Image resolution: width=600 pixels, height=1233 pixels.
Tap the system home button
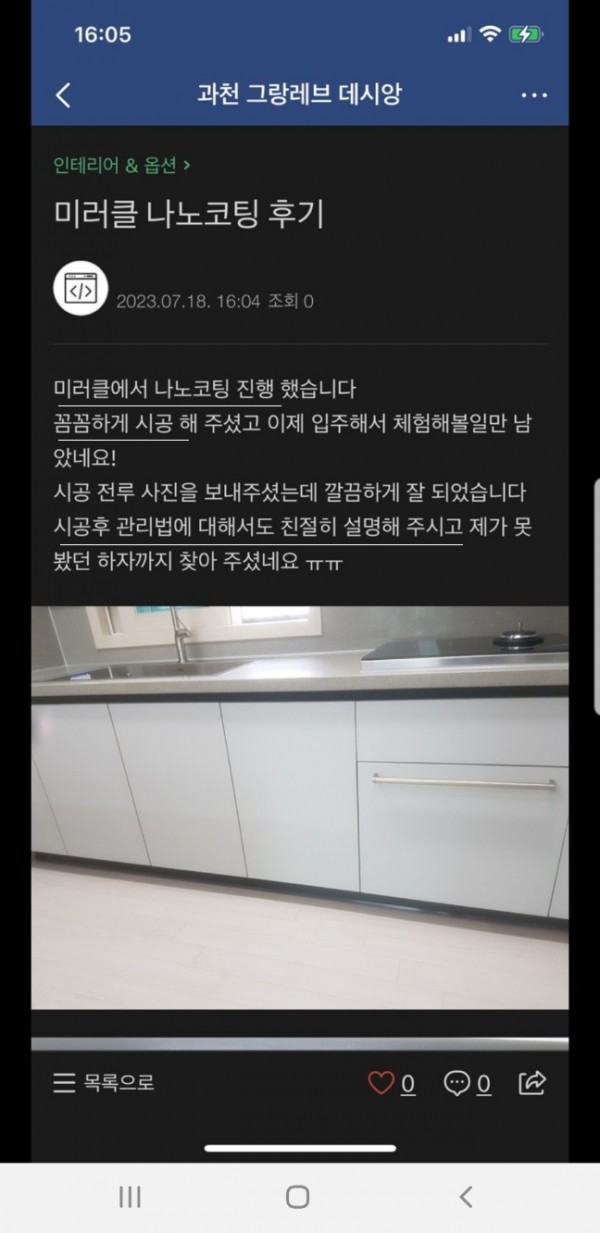point(298,1197)
